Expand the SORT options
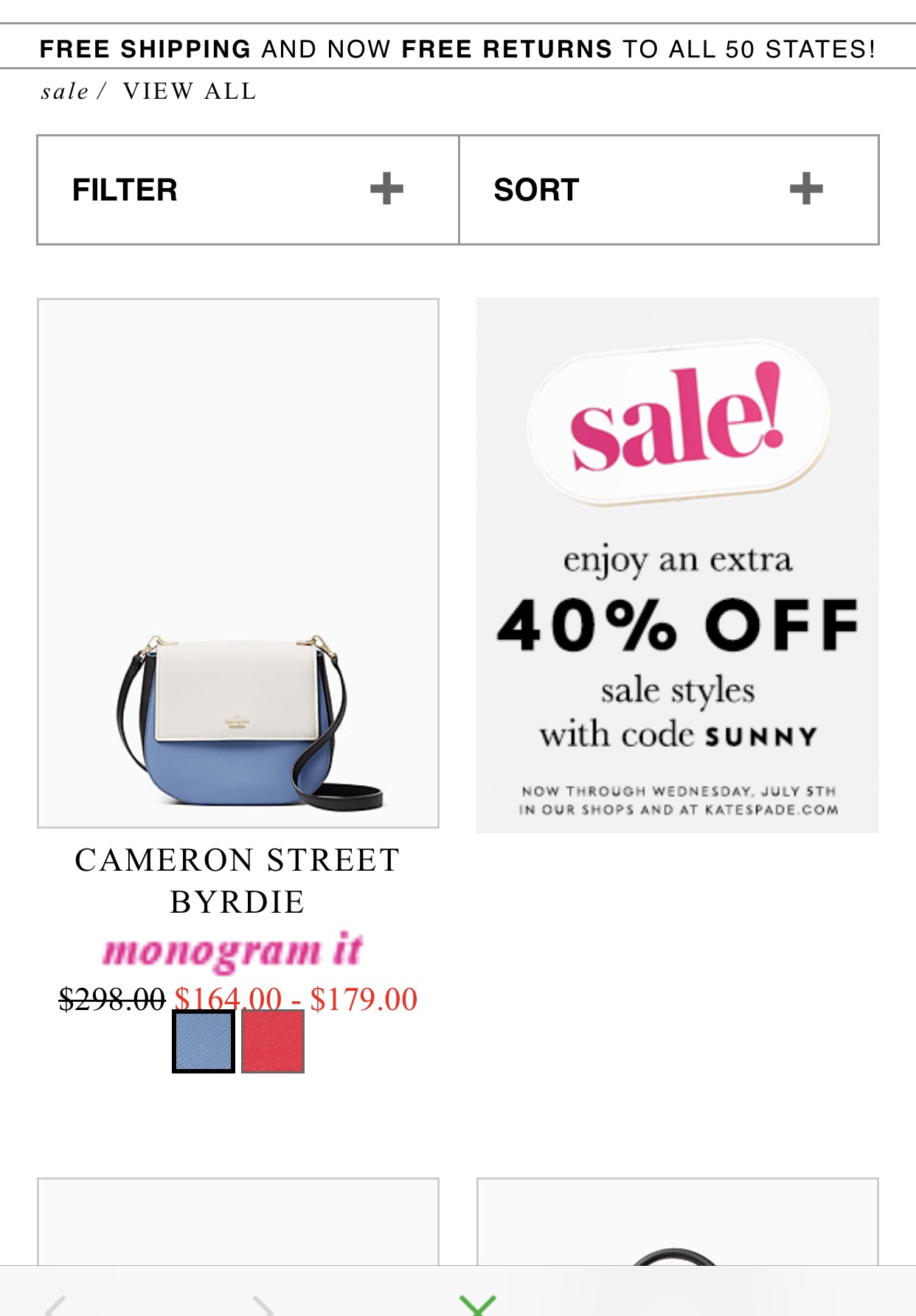Screen dimensions: 916x1316 pyautogui.click(x=668, y=189)
